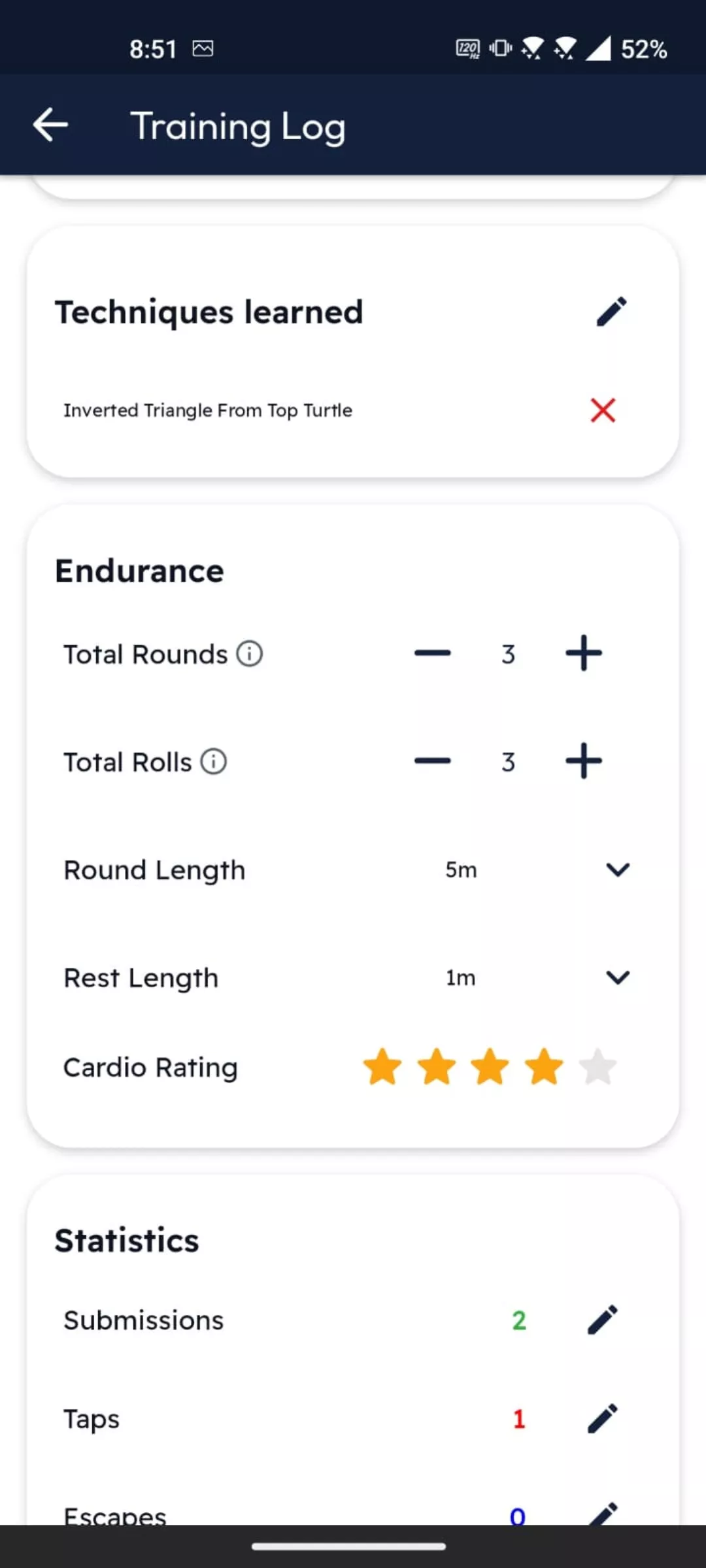The image size is (706, 1568).
Task: Decrease Total Rounds with minus button
Action: pos(433,653)
